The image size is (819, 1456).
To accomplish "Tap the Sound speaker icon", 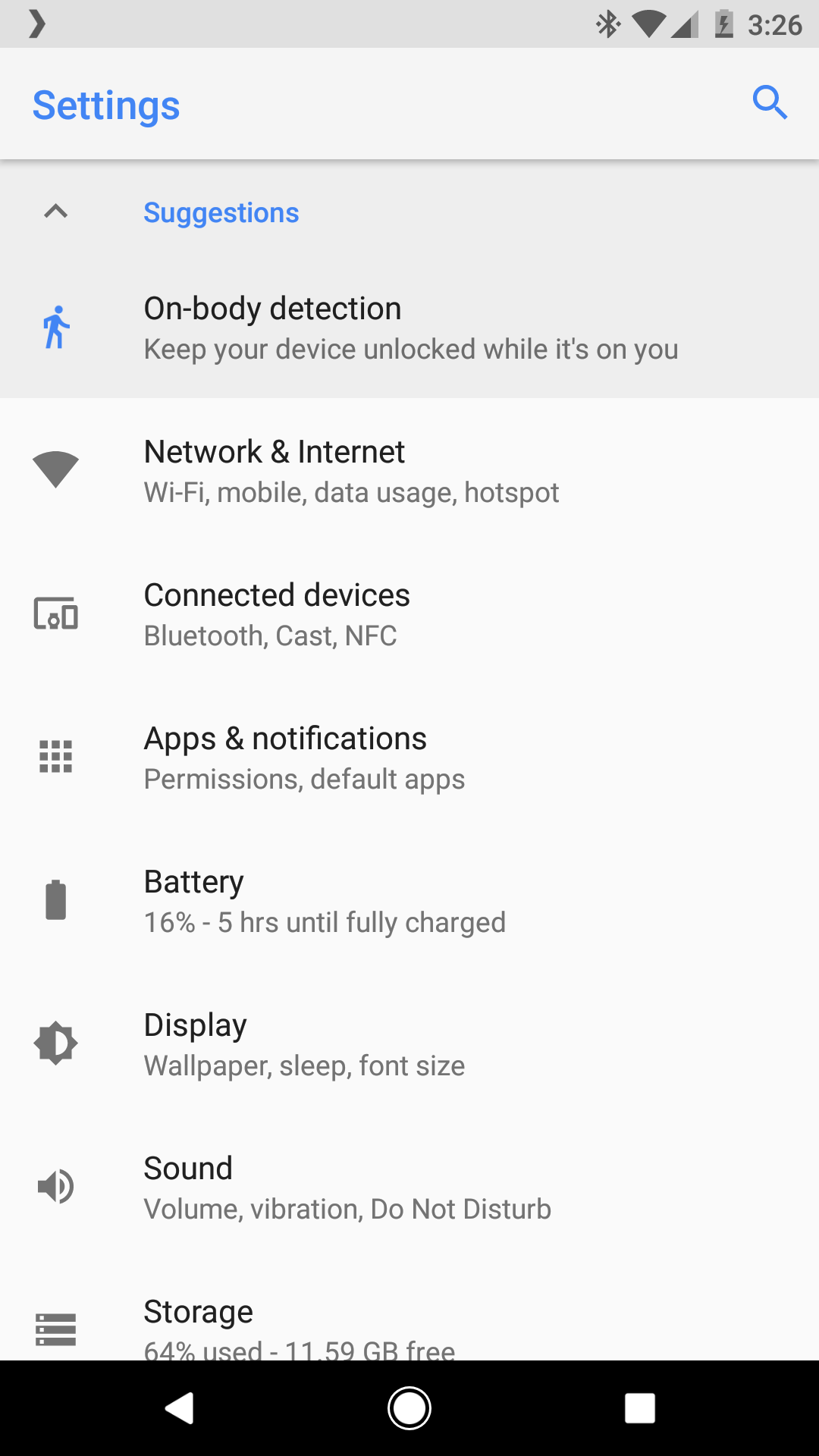I will point(55,1186).
